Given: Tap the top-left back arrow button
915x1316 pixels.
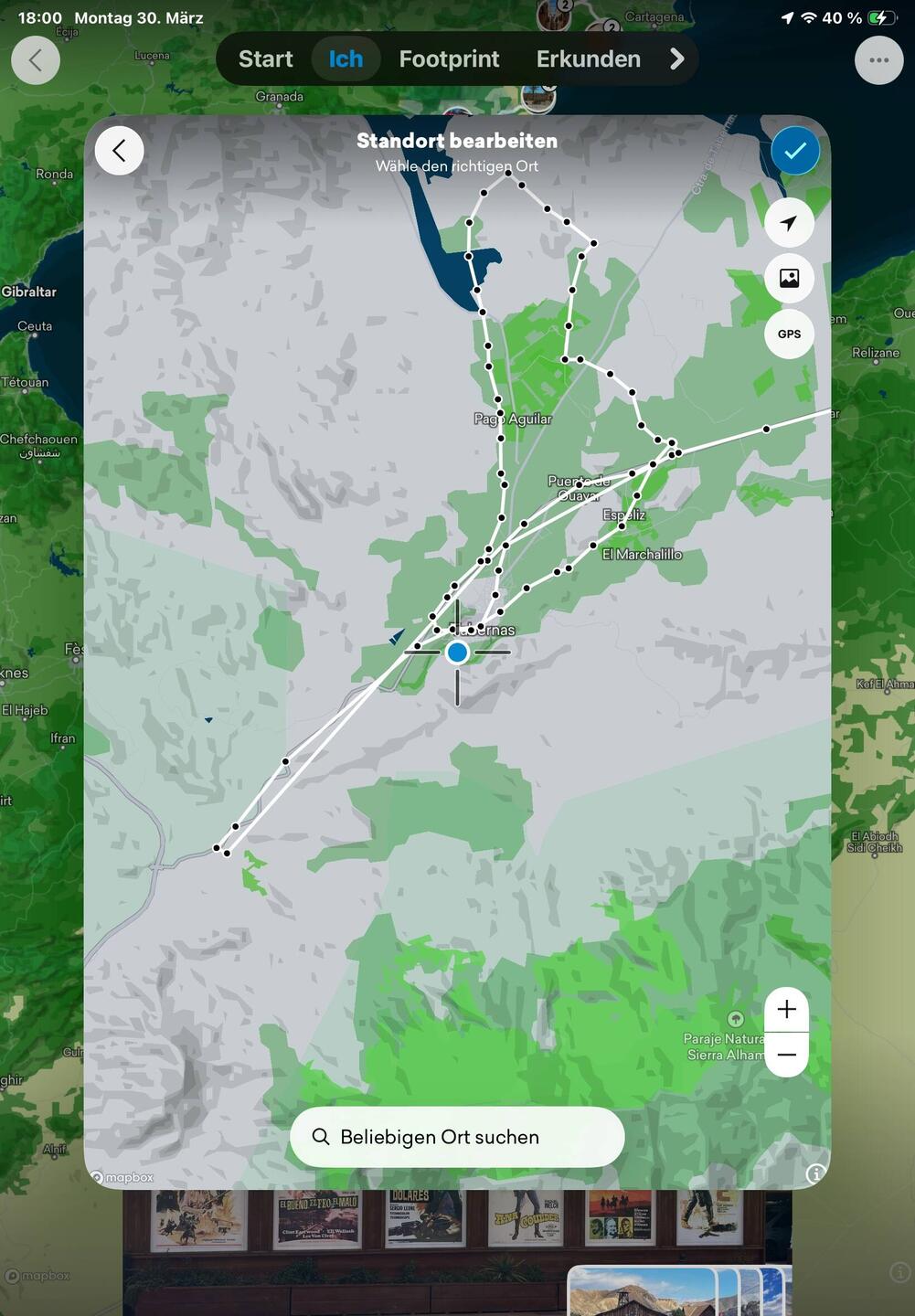Looking at the screenshot, I should [36, 60].
